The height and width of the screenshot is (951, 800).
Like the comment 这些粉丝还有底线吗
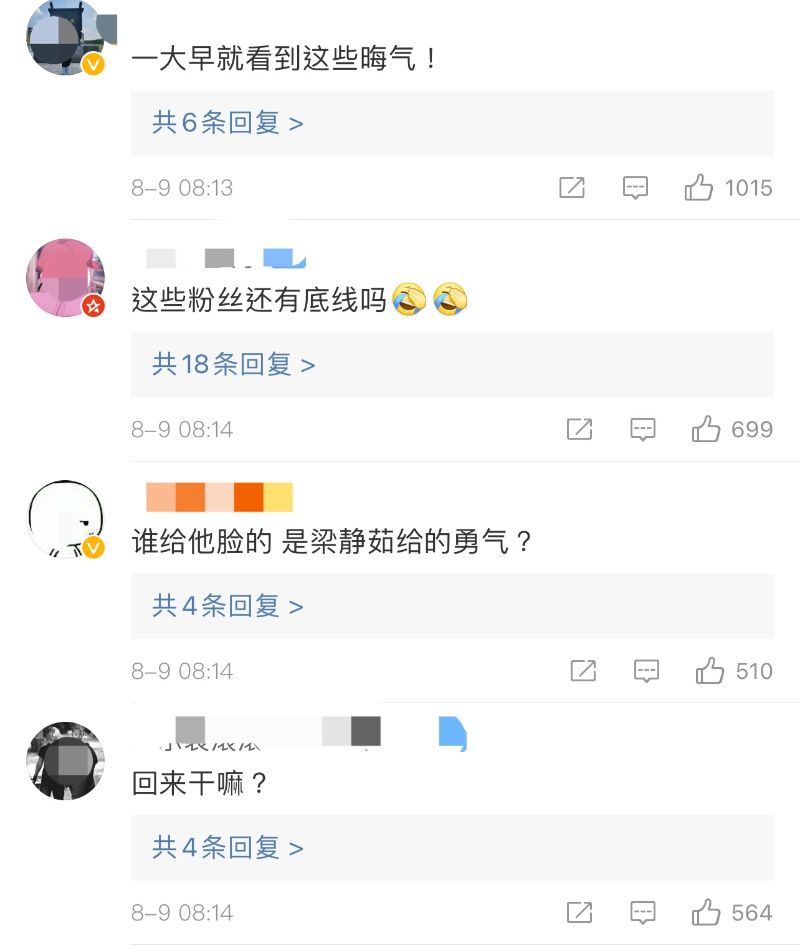[x=706, y=429]
